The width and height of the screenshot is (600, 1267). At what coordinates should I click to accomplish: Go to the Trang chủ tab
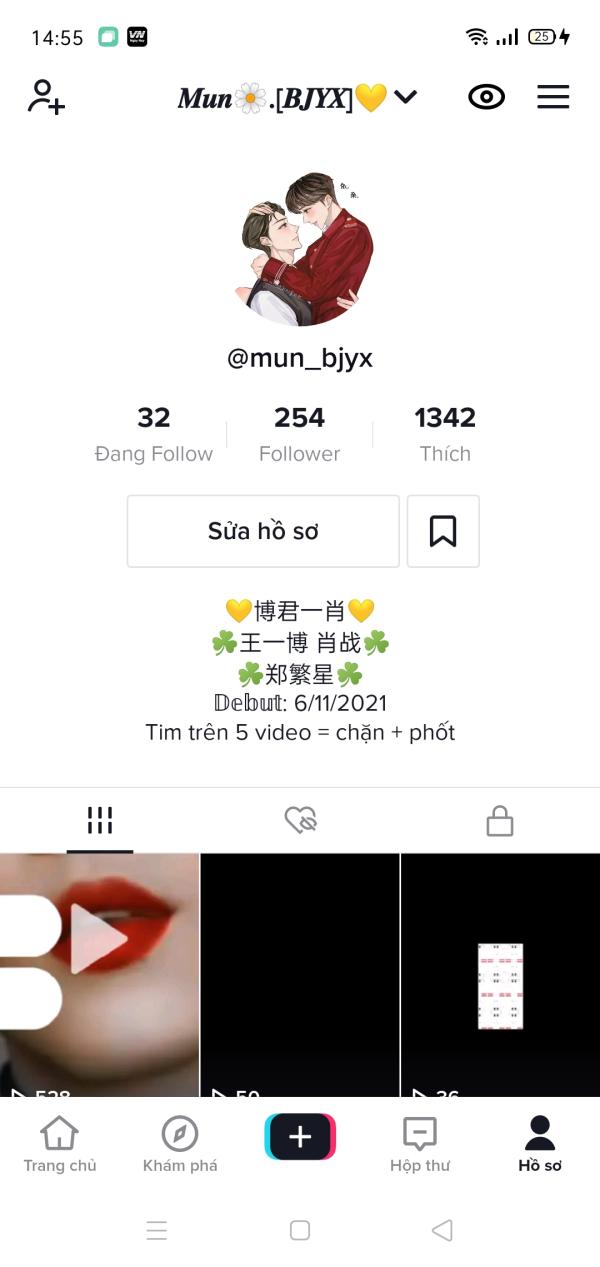coord(60,1145)
